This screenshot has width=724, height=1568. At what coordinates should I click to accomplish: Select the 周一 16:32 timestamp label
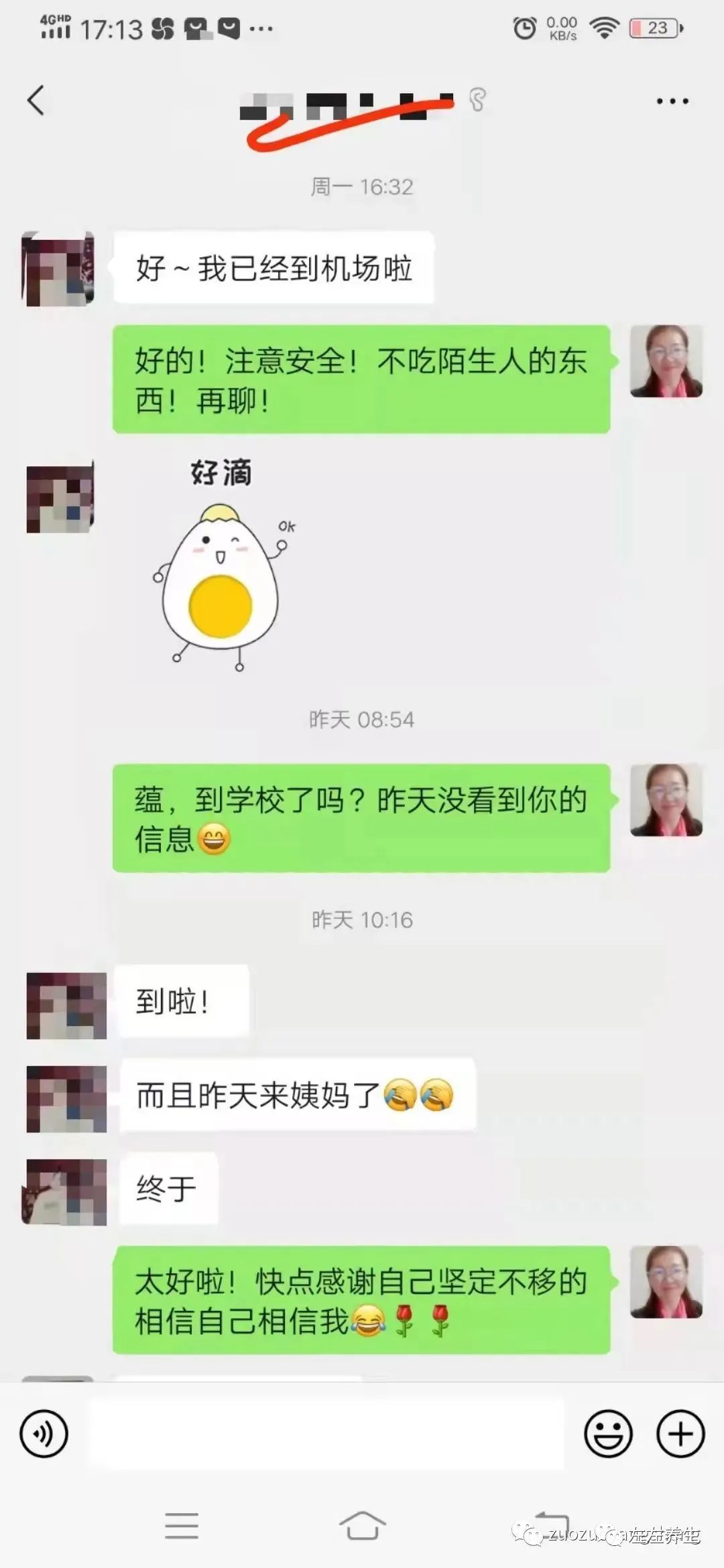coord(362,187)
